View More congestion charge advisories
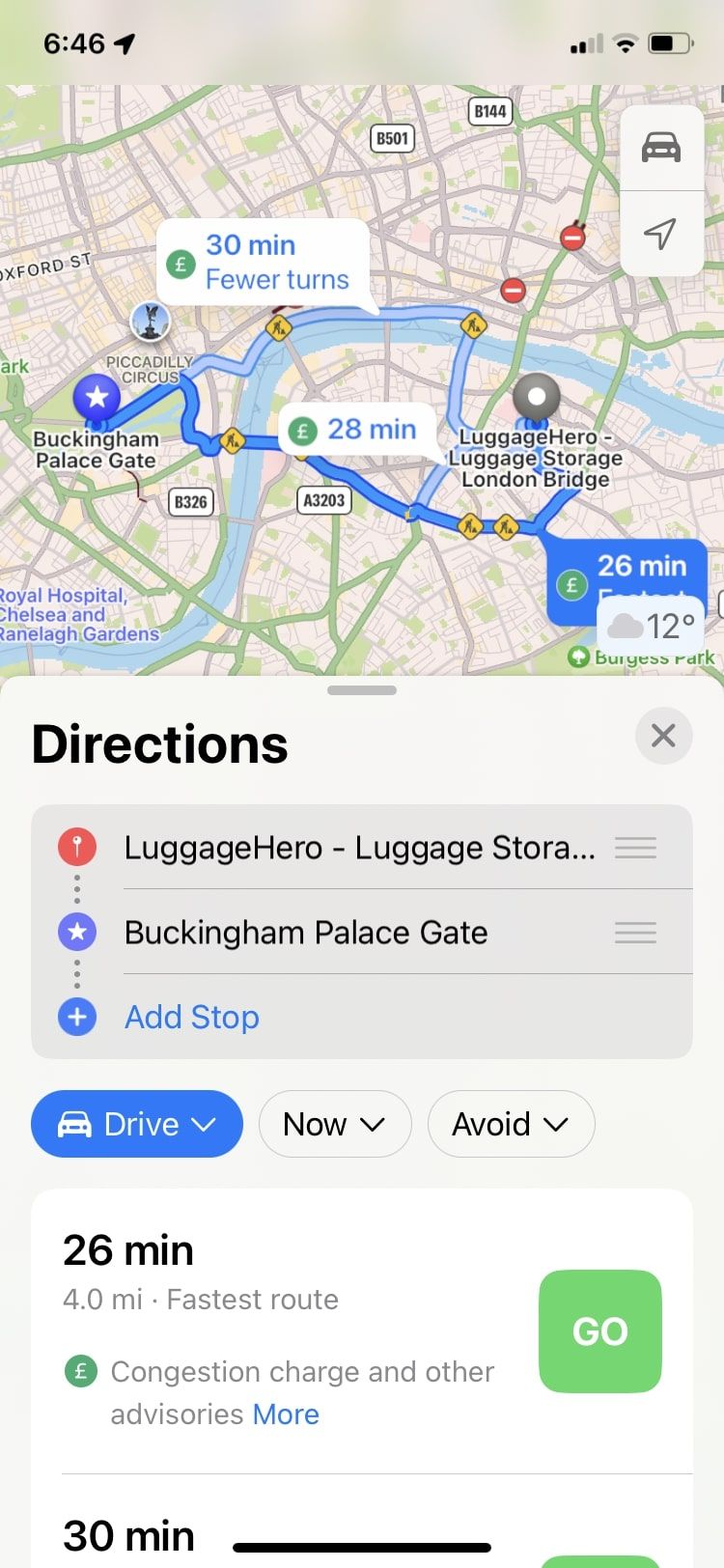The width and height of the screenshot is (724, 1568). (x=286, y=1414)
